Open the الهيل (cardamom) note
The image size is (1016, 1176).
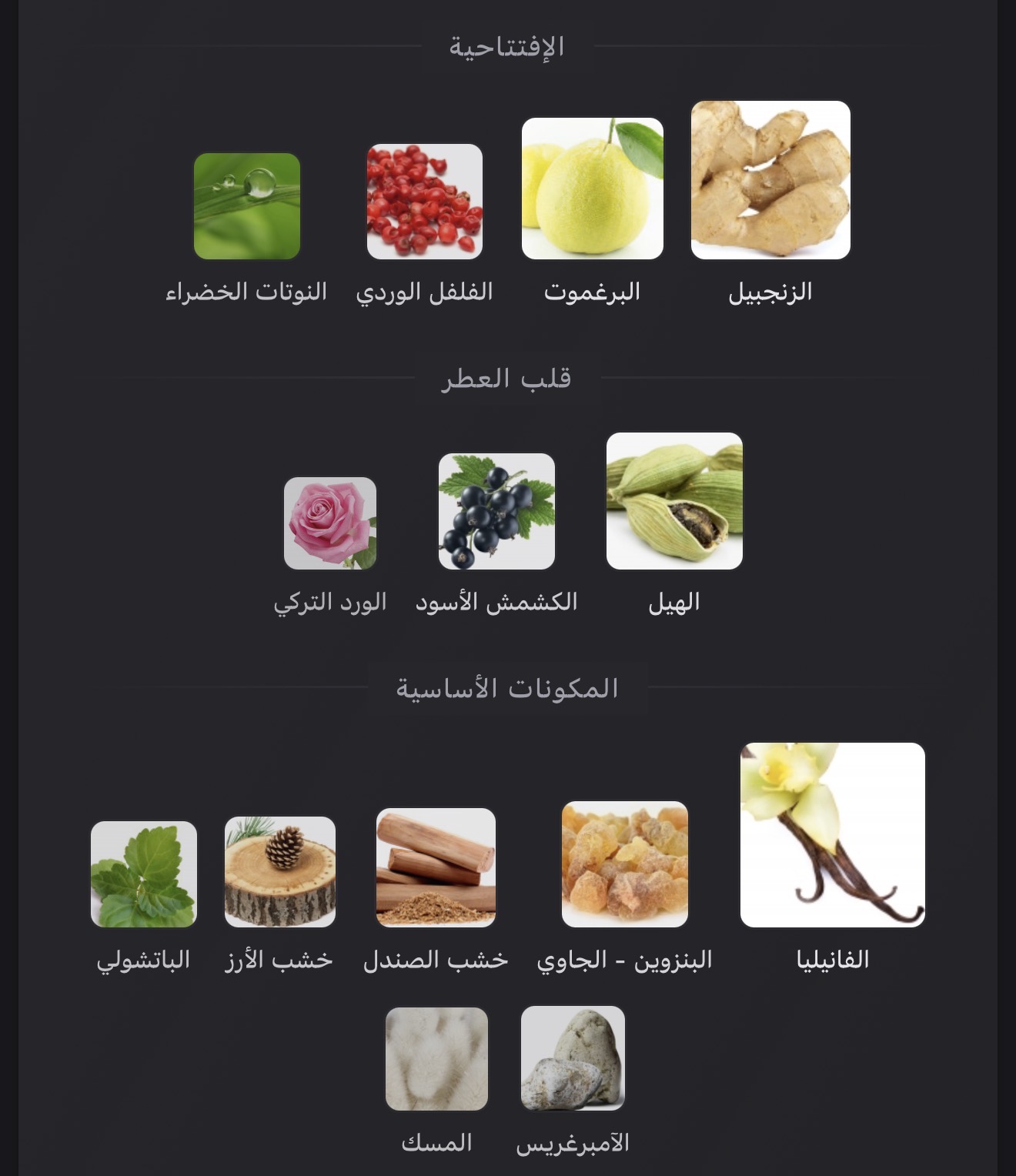click(x=674, y=501)
